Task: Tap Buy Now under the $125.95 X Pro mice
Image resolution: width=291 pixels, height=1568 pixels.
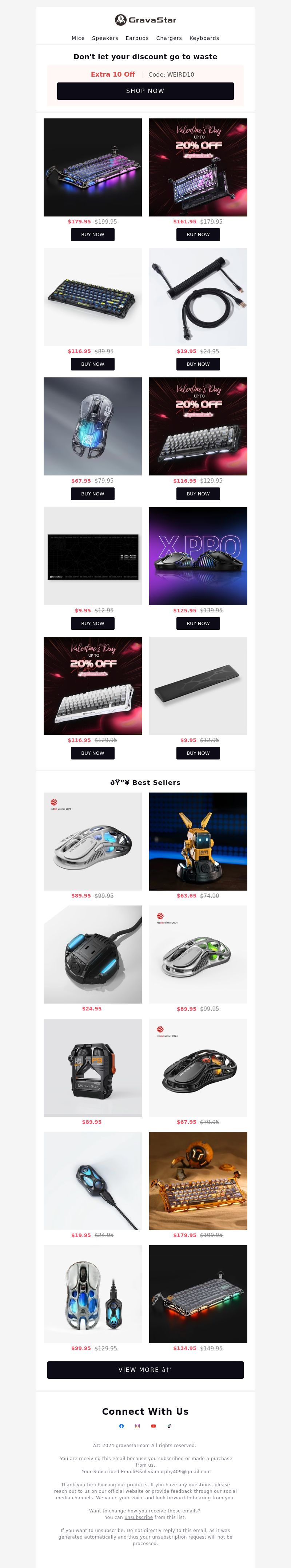Action: click(198, 623)
